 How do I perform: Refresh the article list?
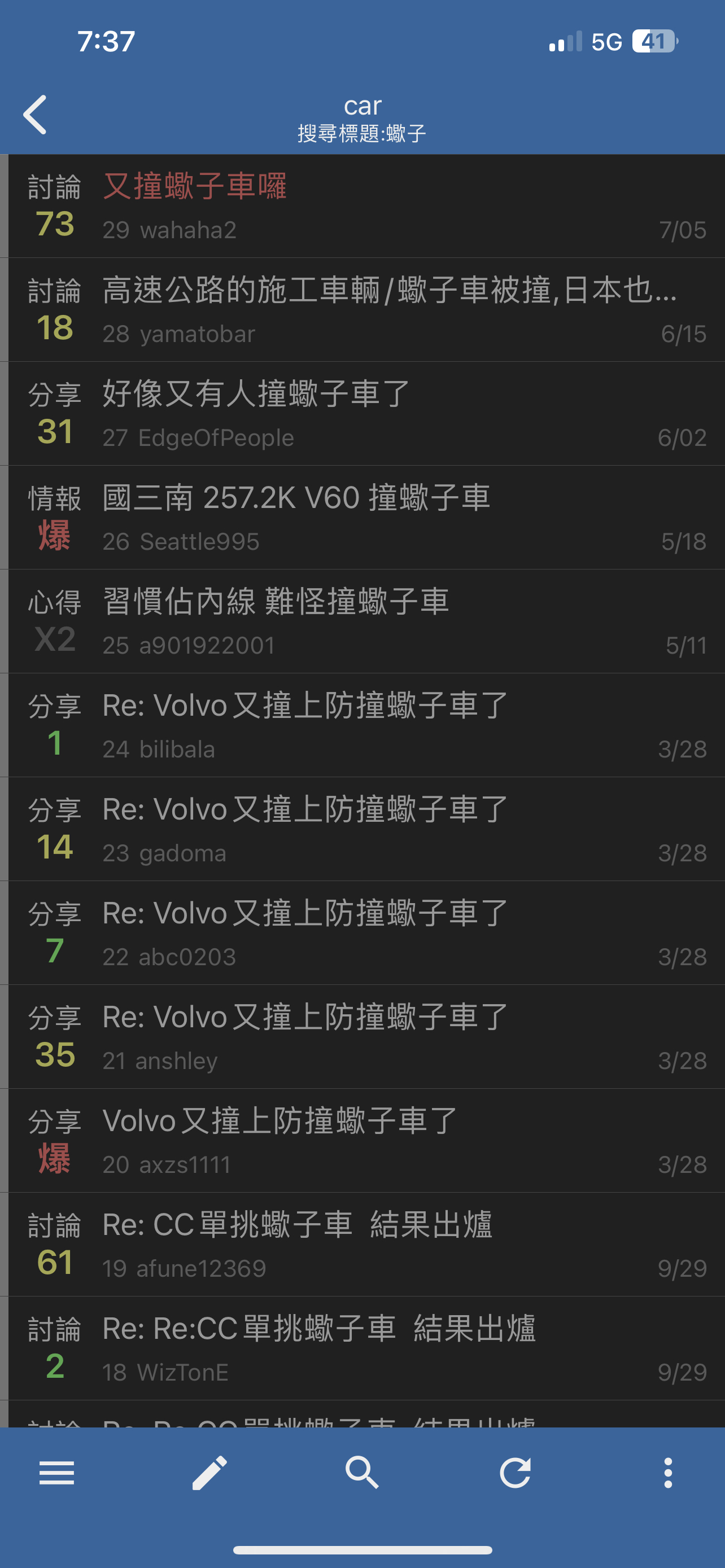[515, 1473]
